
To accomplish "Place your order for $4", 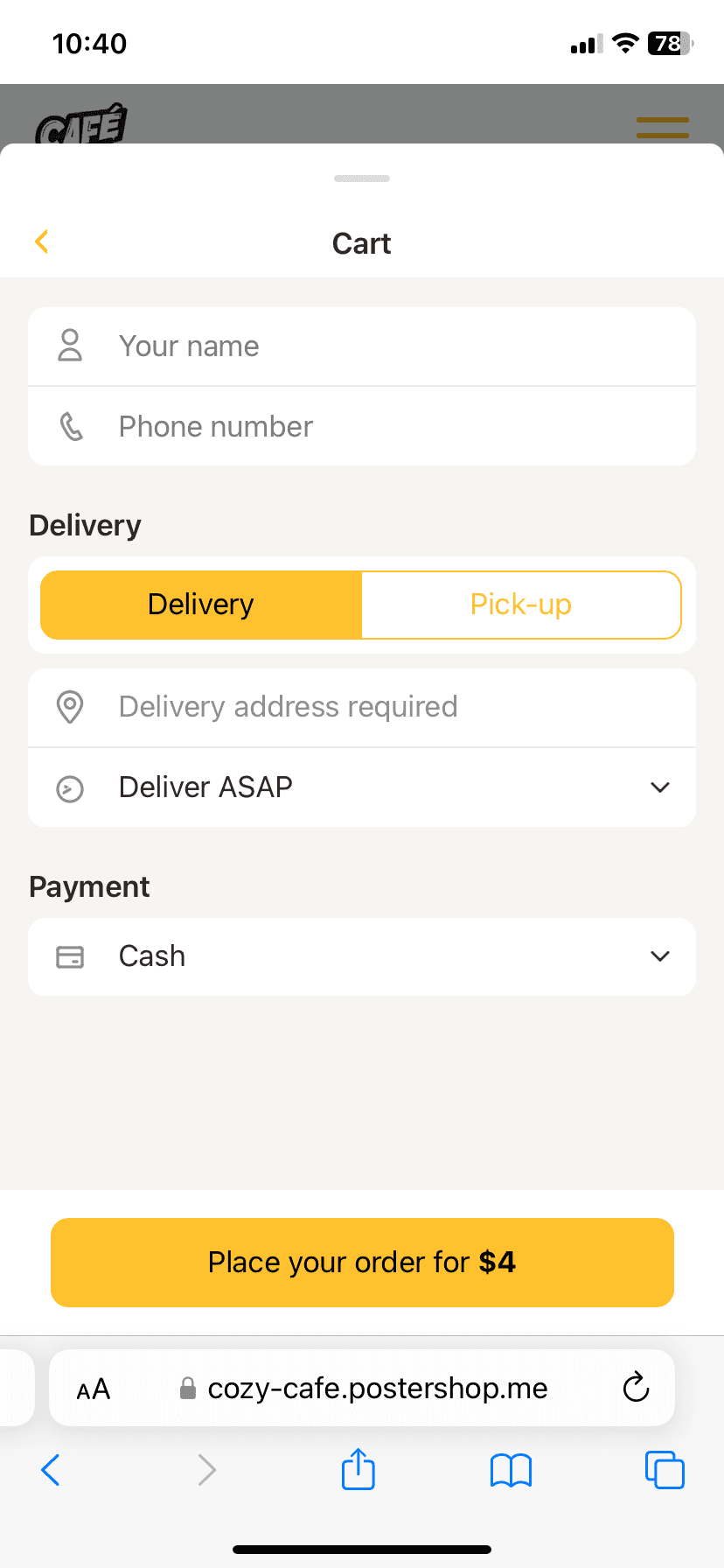I will 362,1262.
